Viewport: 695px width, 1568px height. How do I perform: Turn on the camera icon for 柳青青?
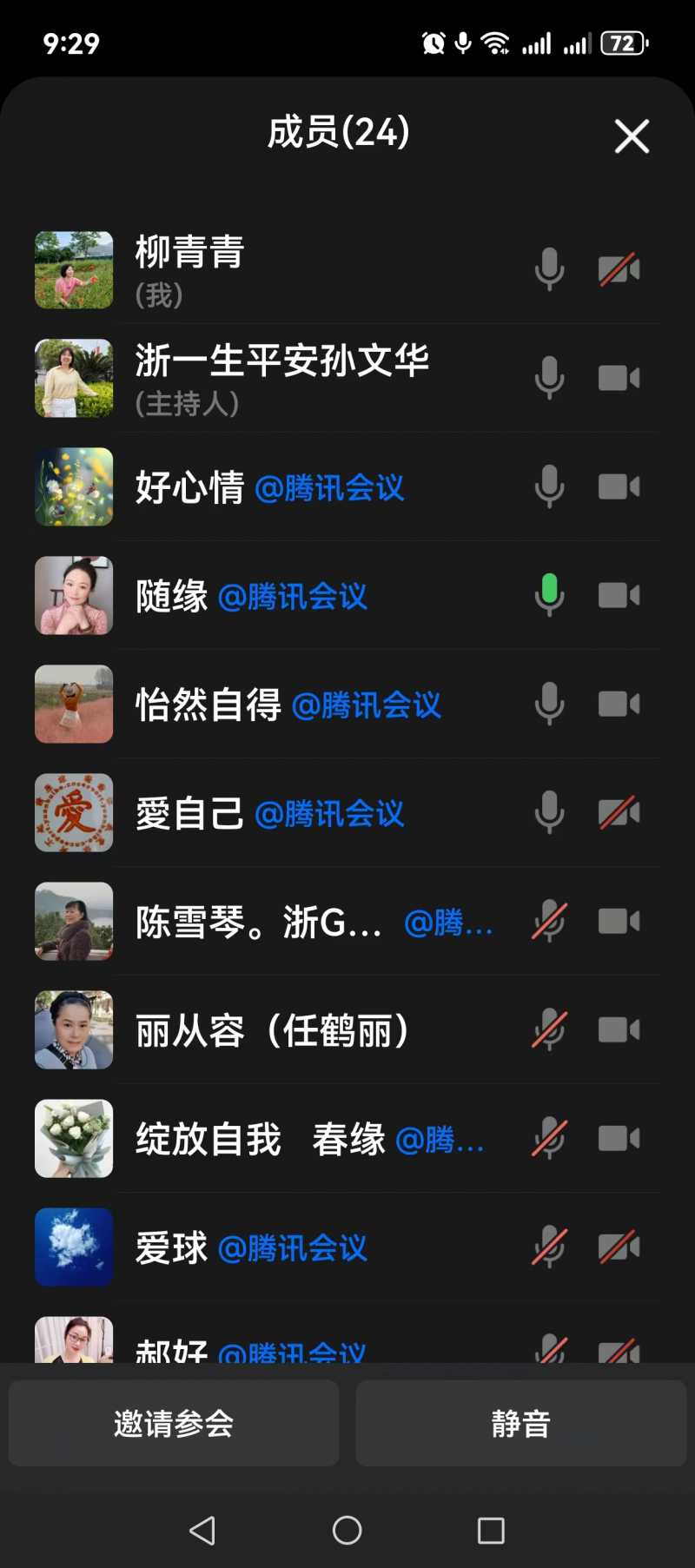click(x=619, y=269)
